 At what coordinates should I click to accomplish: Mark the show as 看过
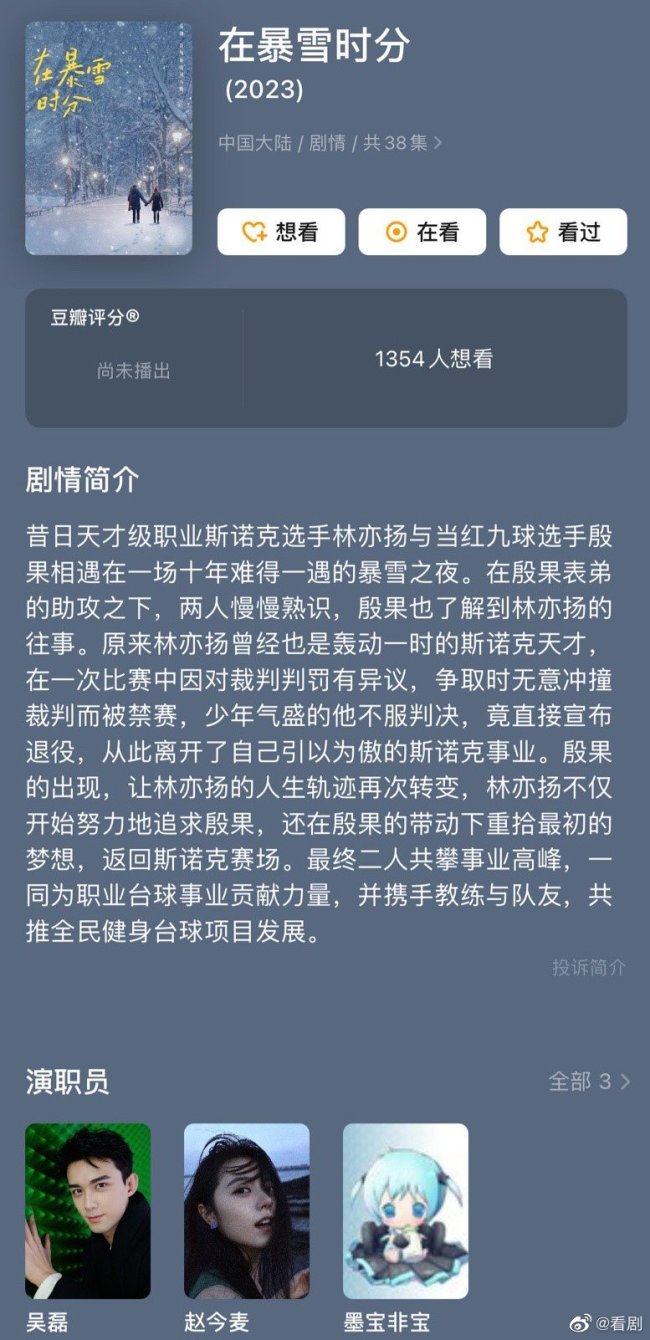[x=563, y=232]
